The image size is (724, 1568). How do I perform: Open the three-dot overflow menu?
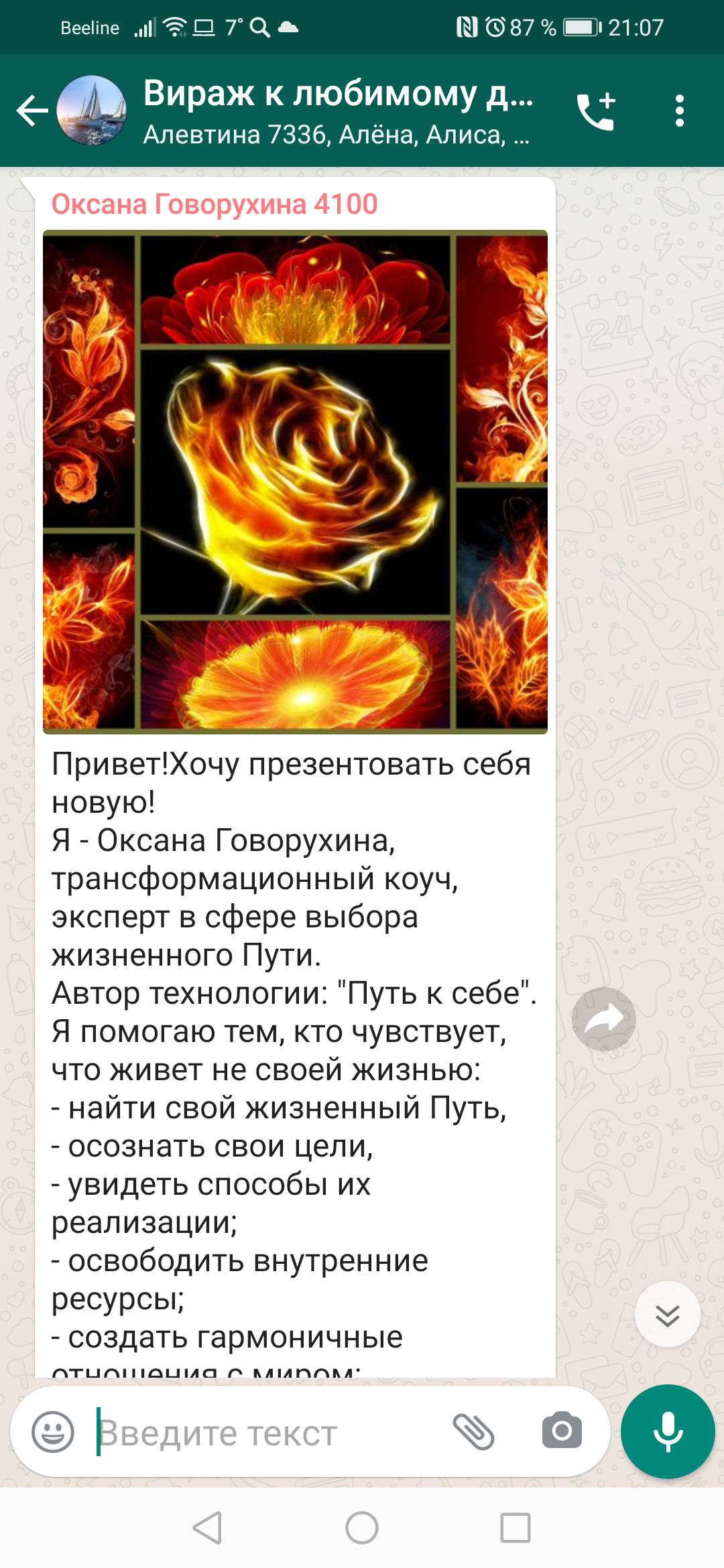point(679,111)
